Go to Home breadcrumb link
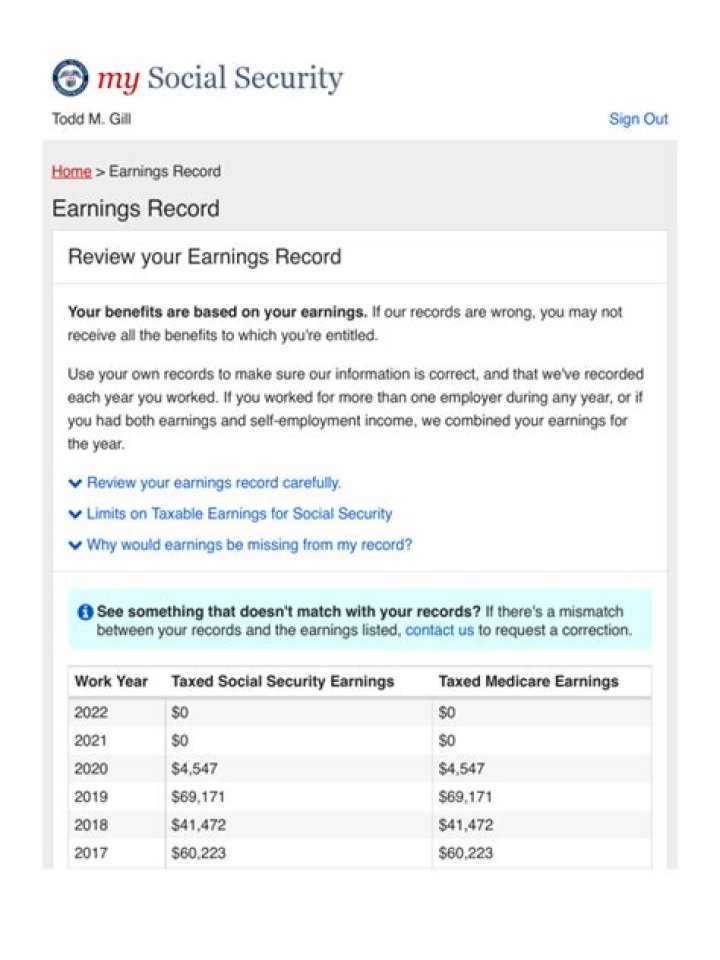Image resolution: width=720 pixels, height=960 pixels. tap(71, 171)
